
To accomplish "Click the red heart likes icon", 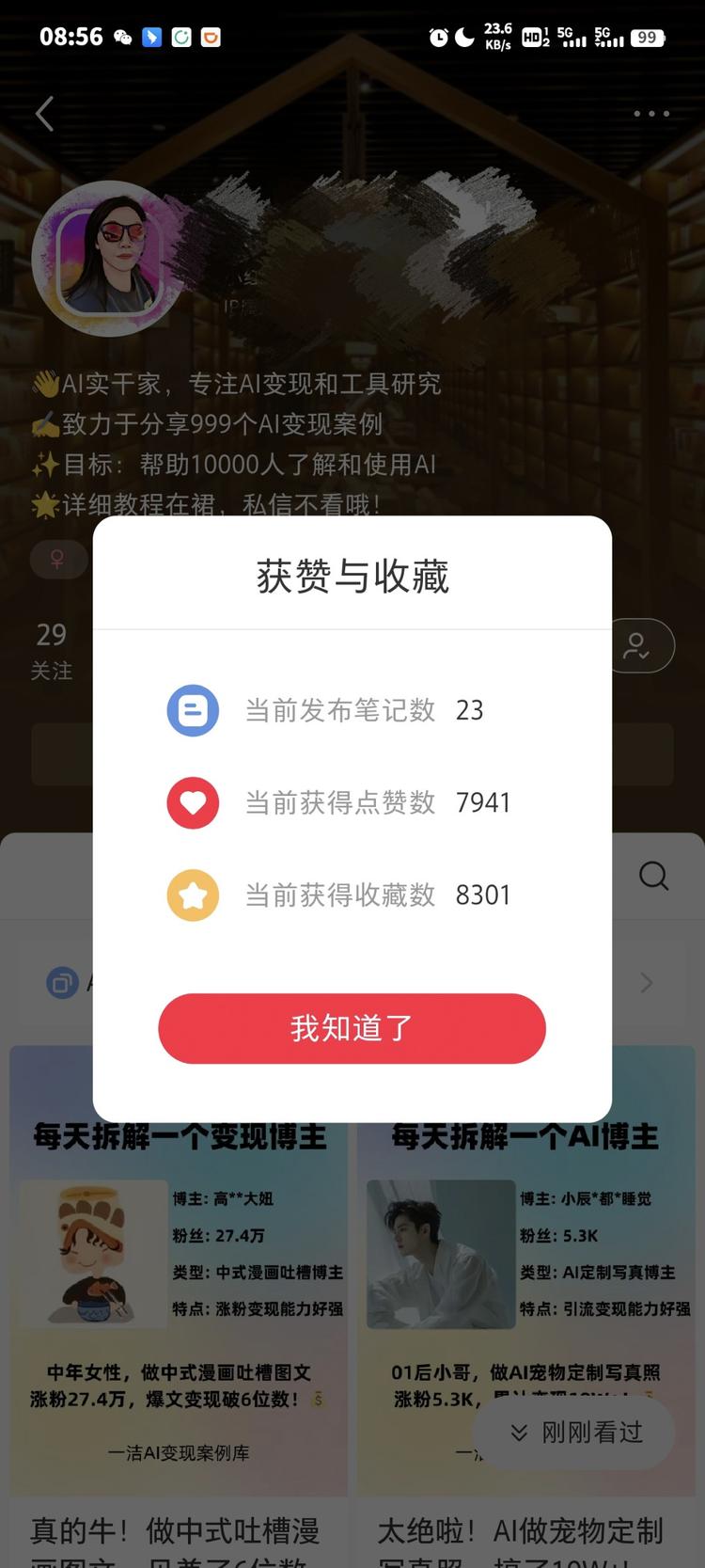I will point(193,802).
